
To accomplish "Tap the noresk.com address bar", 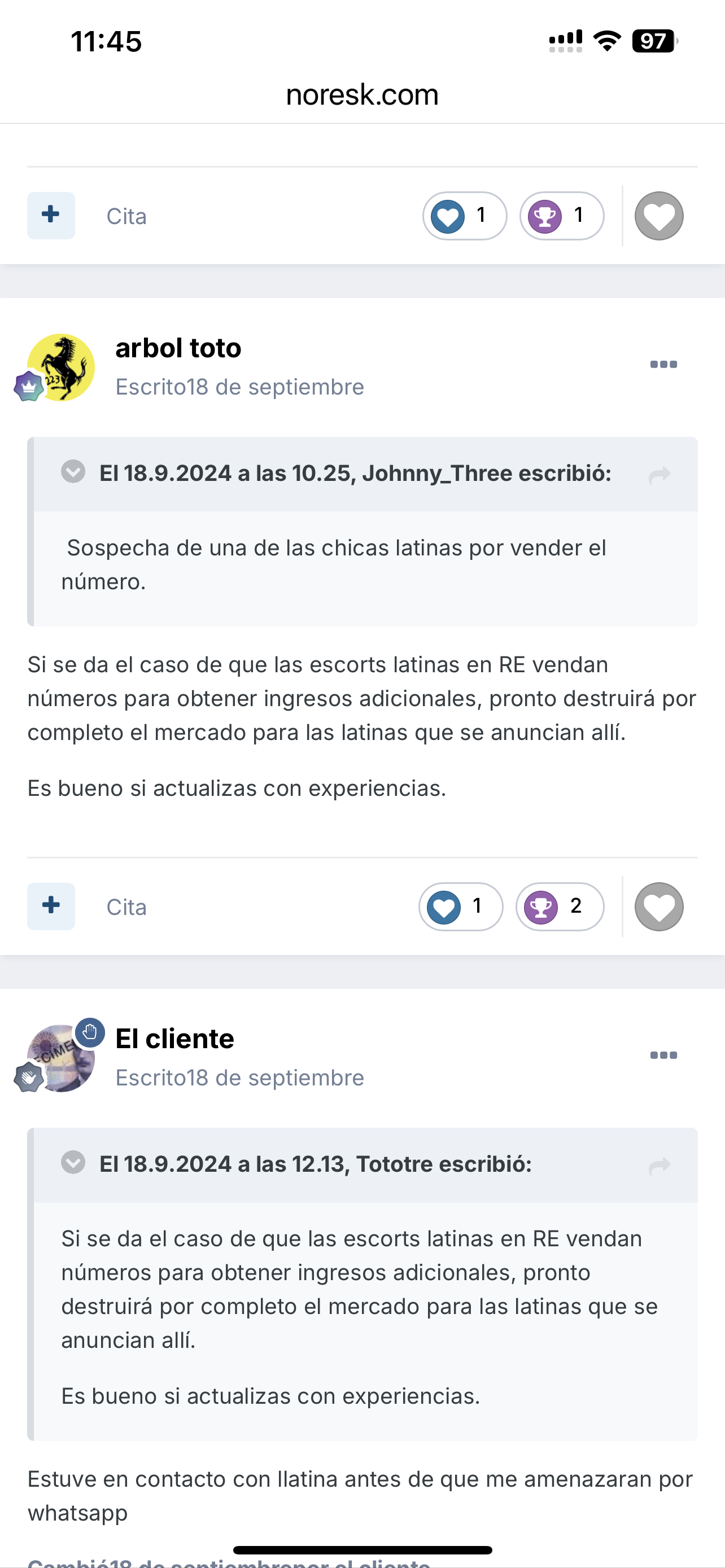I will 362,94.
